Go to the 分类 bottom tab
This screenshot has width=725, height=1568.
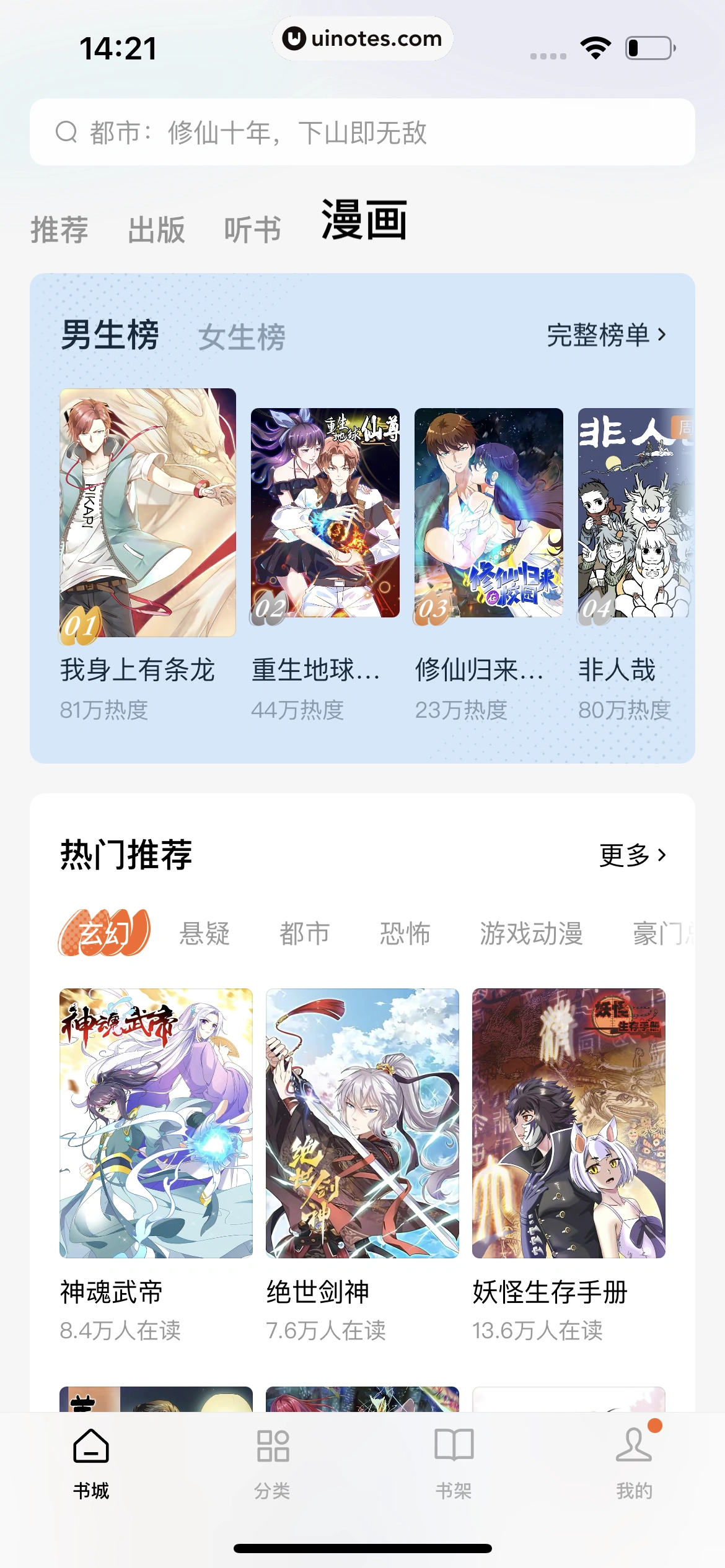pyautogui.click(x=272, y=1463)
